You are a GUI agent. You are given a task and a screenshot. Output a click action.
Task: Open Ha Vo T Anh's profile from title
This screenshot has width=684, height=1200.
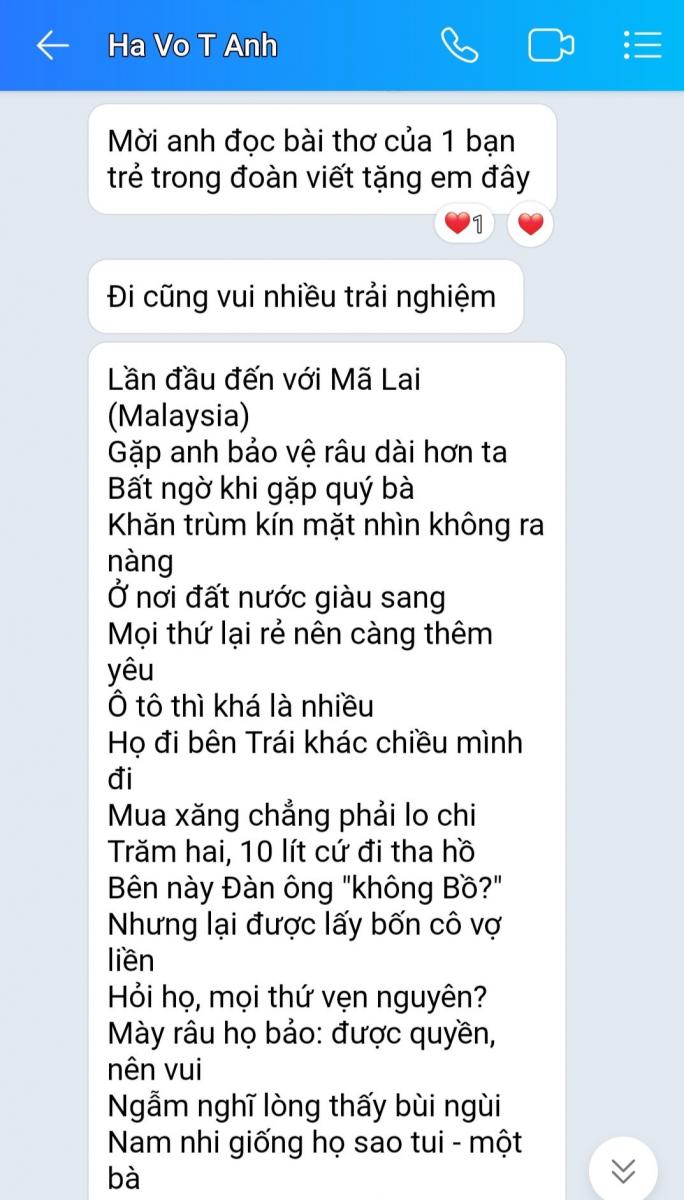[192, 46]
